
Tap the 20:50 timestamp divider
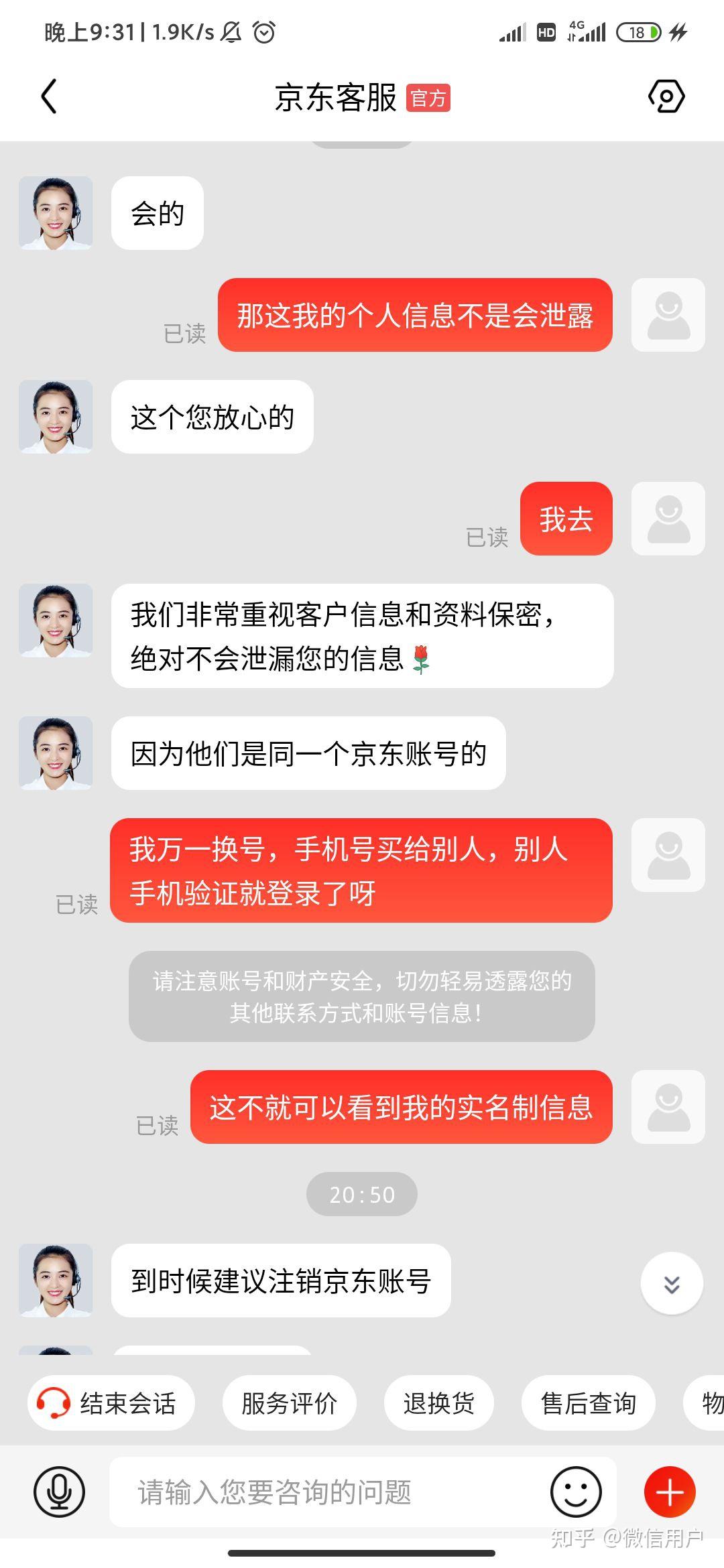362,1193
